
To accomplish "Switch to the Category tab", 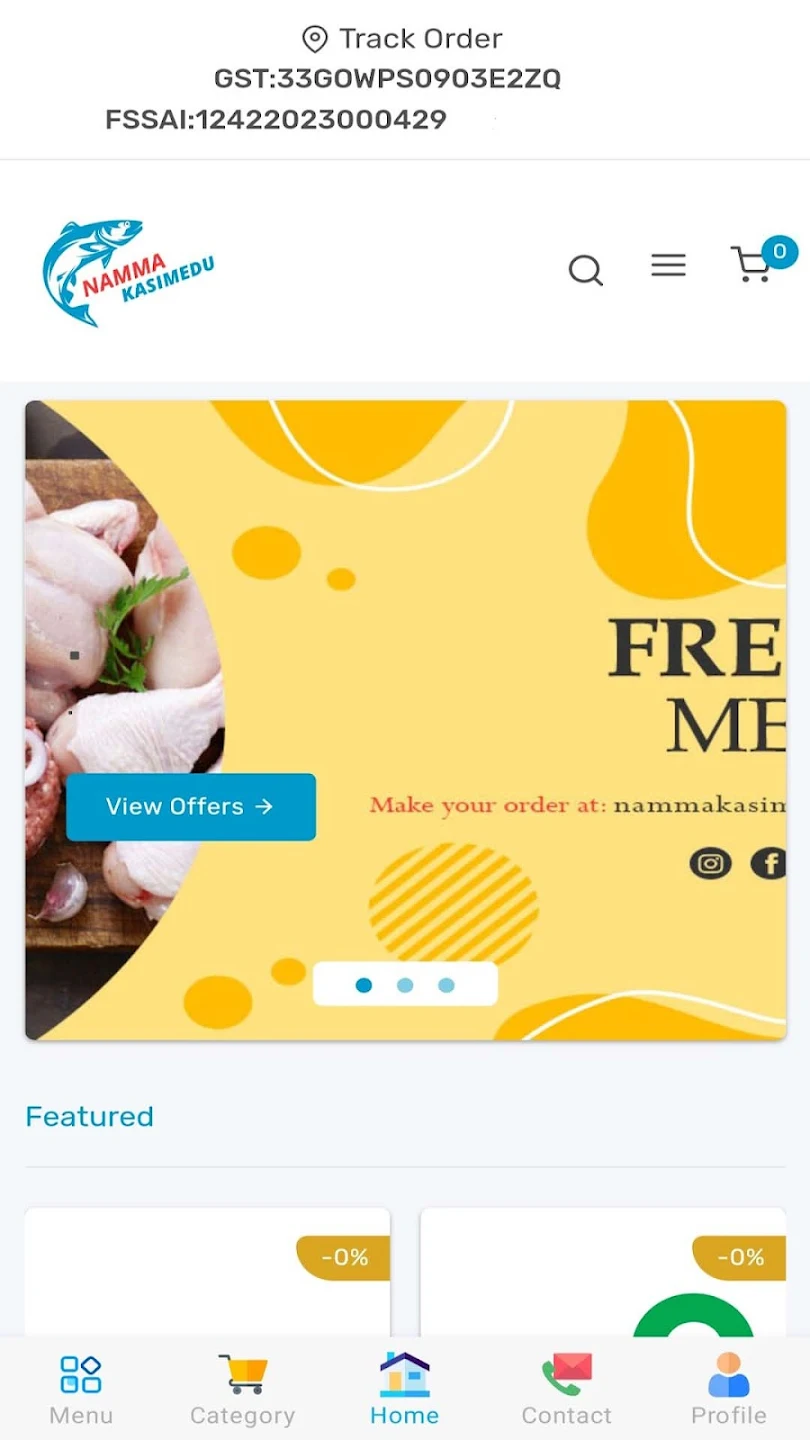I will pyautogui.click(x=243, y=1390).
